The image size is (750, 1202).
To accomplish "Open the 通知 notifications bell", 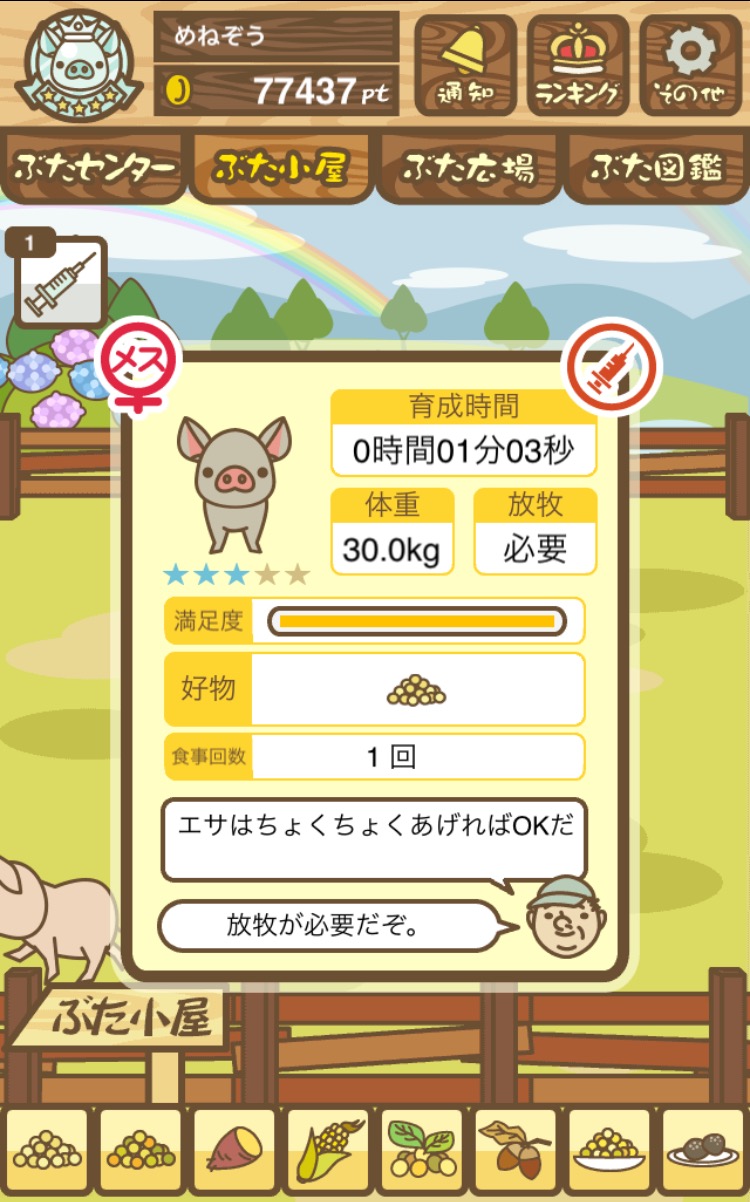I will (x=465, y=65).
